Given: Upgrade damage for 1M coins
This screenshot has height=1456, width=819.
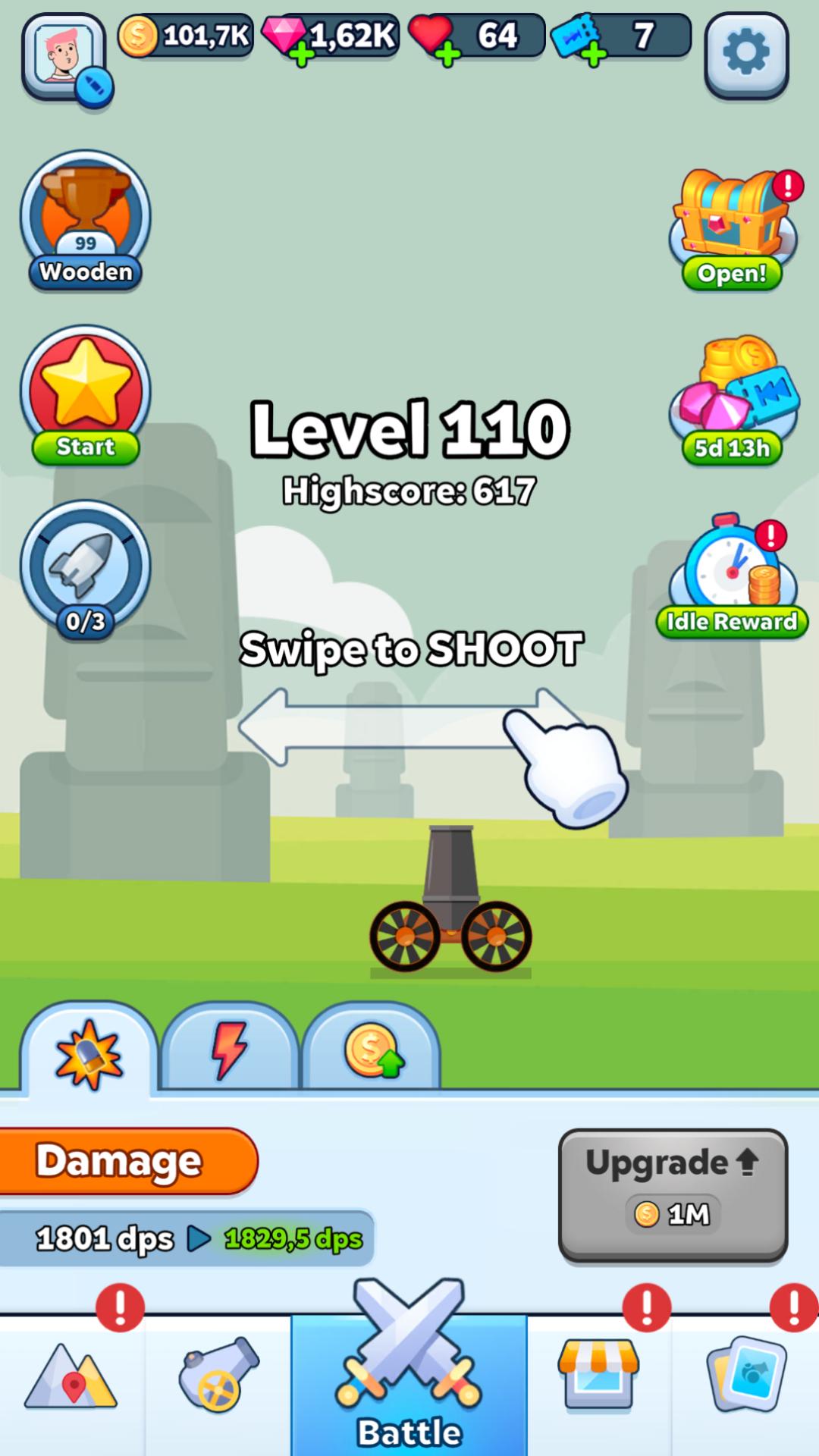Looking at the screenshot, I should coord(673,1194).
